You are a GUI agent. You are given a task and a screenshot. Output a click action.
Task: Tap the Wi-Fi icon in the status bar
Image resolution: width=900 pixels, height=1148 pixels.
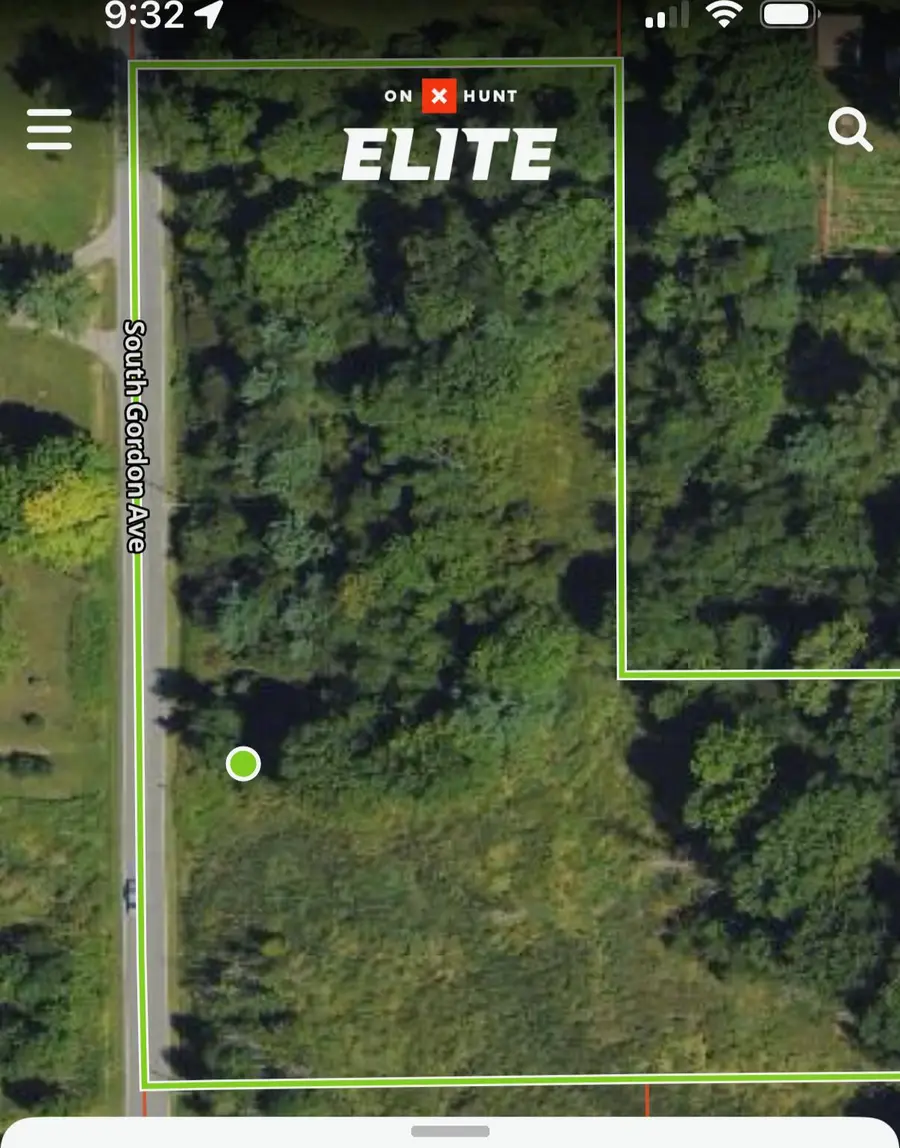point(722,14)
